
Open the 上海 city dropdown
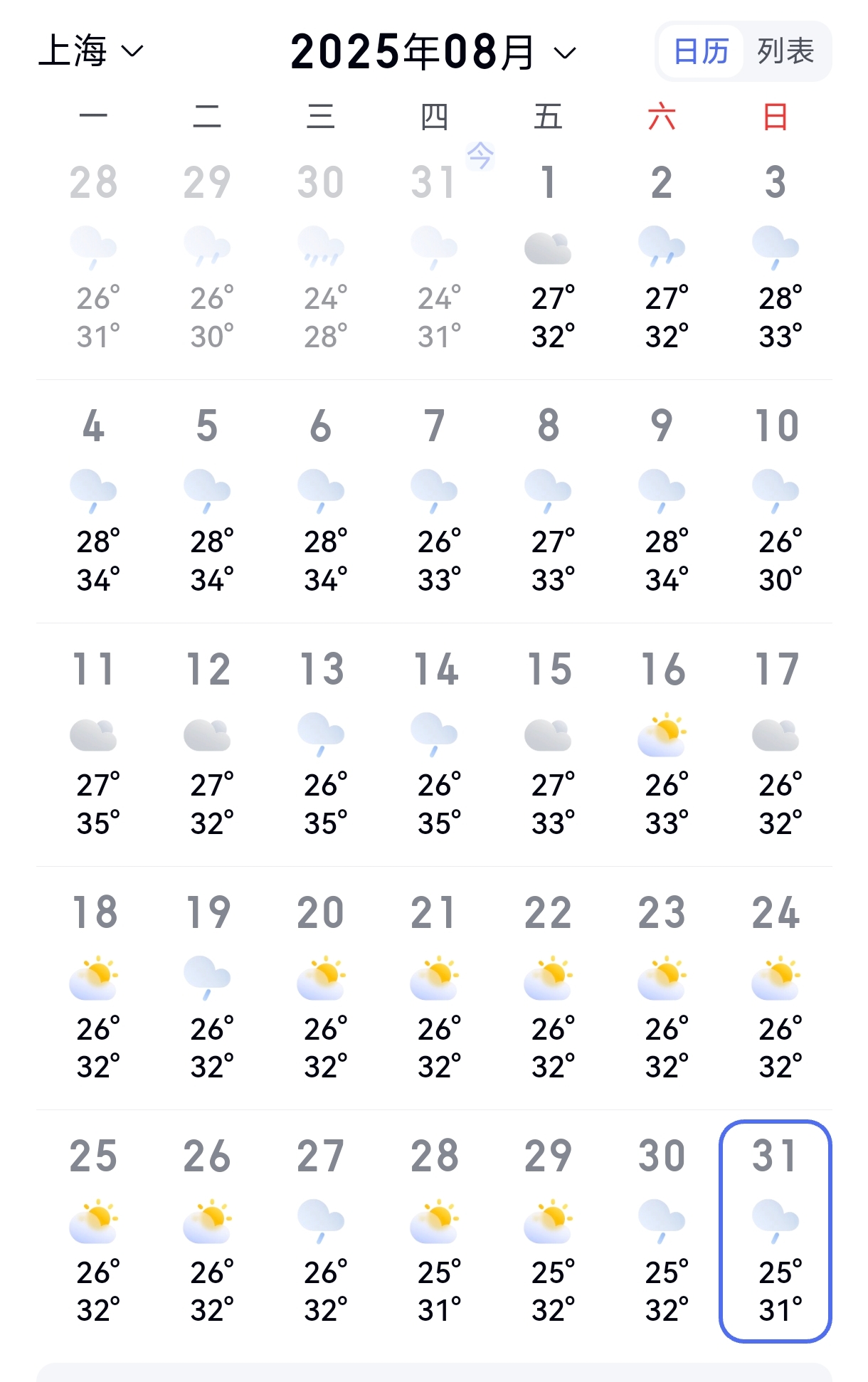90,51
